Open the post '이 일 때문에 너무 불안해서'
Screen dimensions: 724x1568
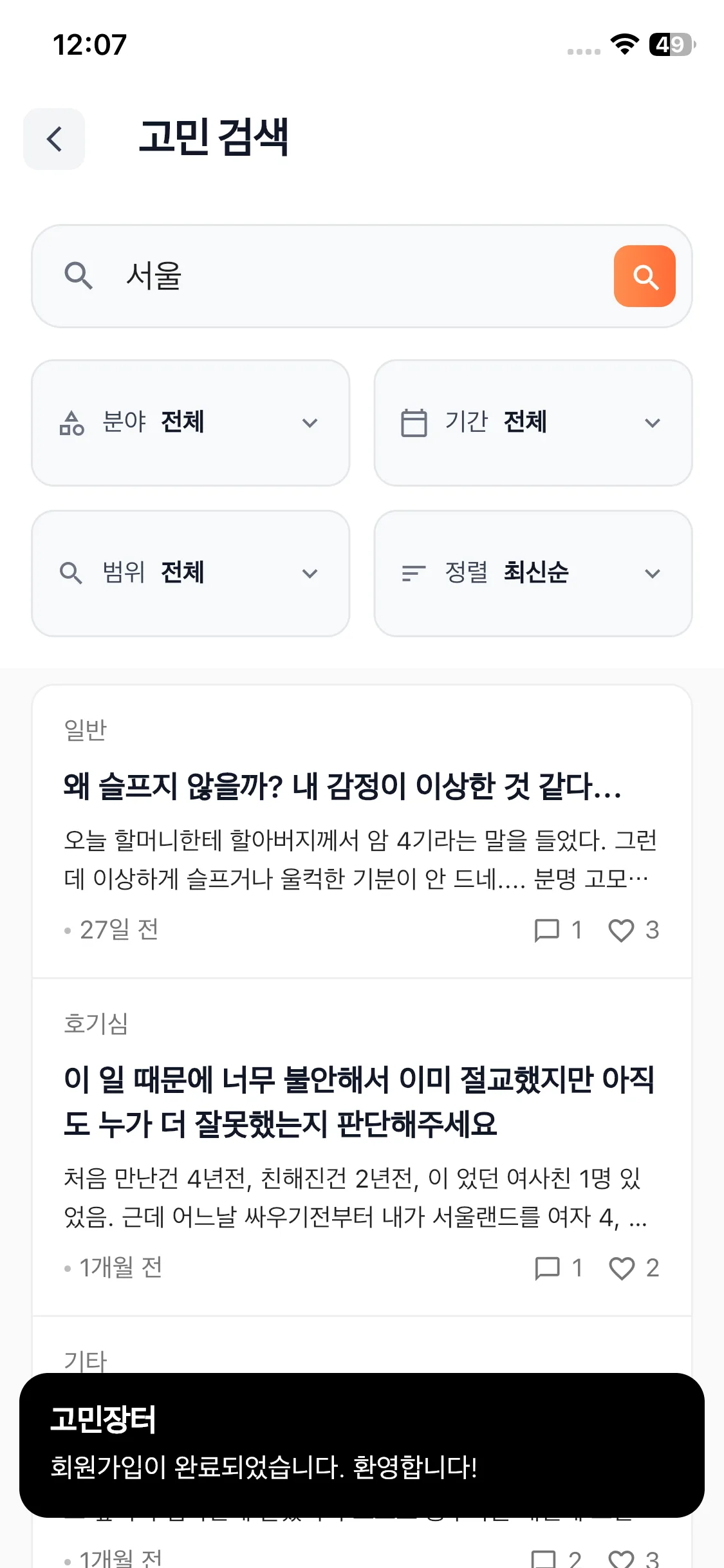[x=362, y=1147]
